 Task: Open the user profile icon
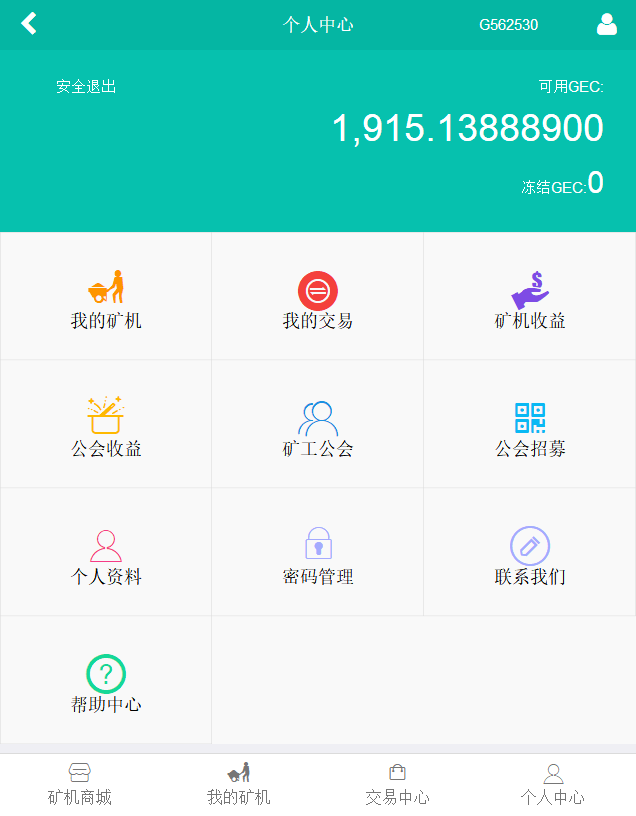click(606, 24)
